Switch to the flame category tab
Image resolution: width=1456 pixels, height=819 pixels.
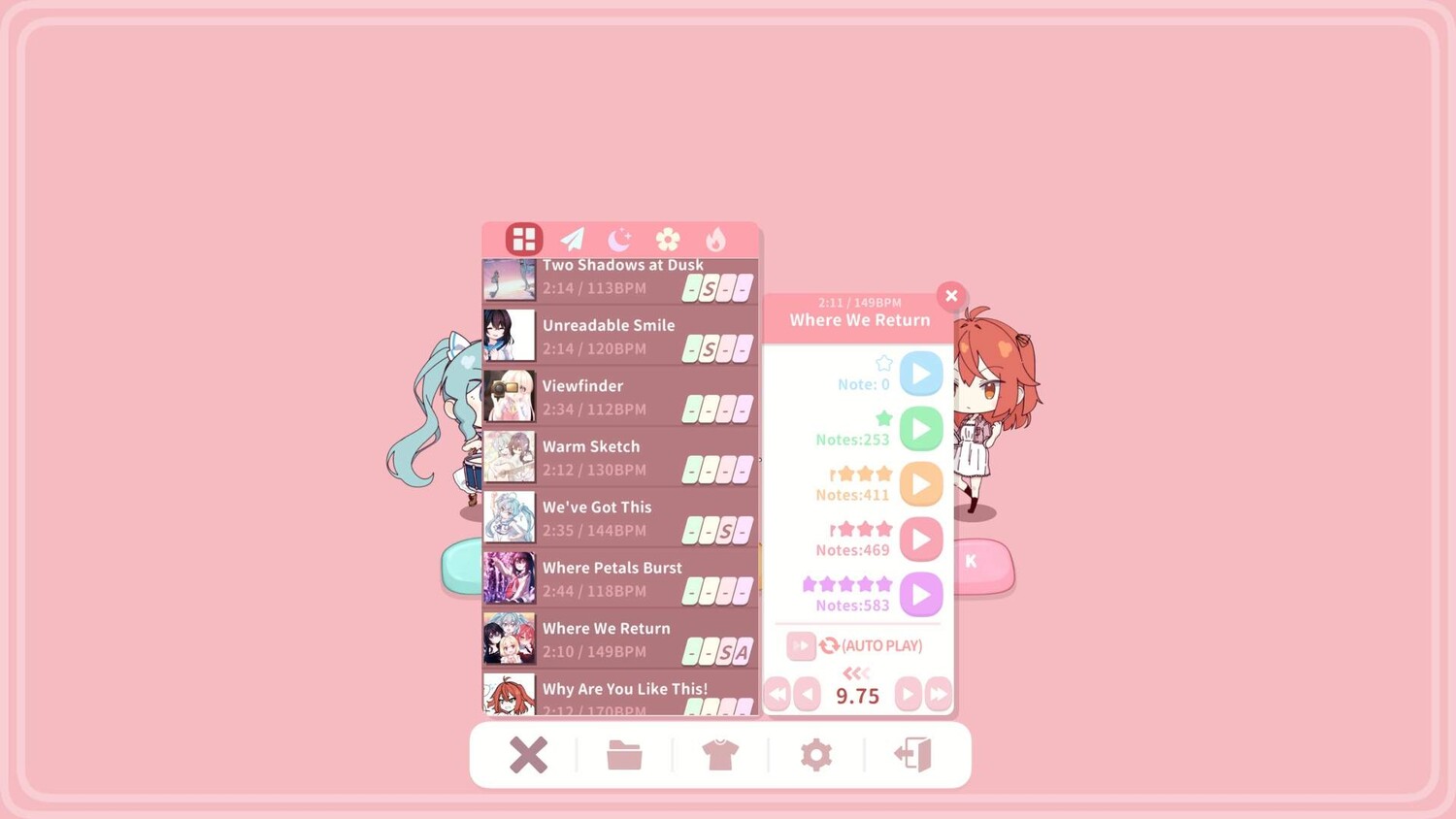(x=715, y=239)
